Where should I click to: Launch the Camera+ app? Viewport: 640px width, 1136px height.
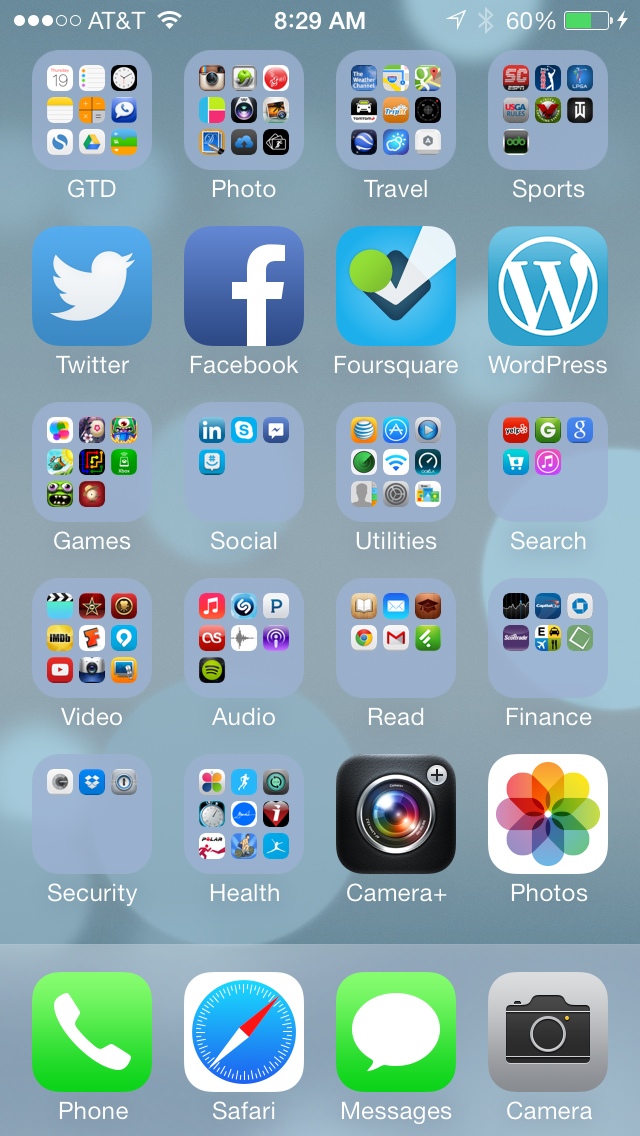[396, 814]
